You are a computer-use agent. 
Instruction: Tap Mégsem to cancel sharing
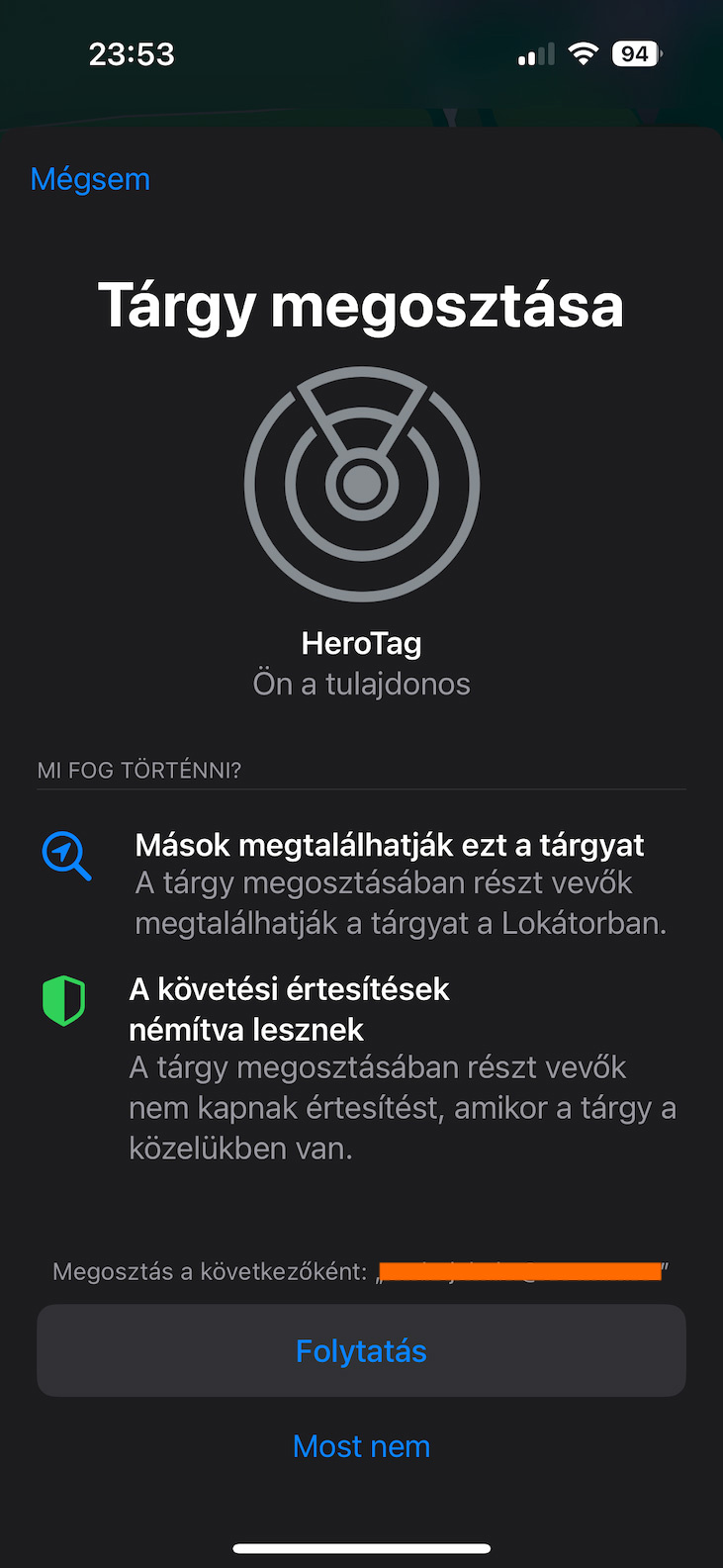[90, 179]
